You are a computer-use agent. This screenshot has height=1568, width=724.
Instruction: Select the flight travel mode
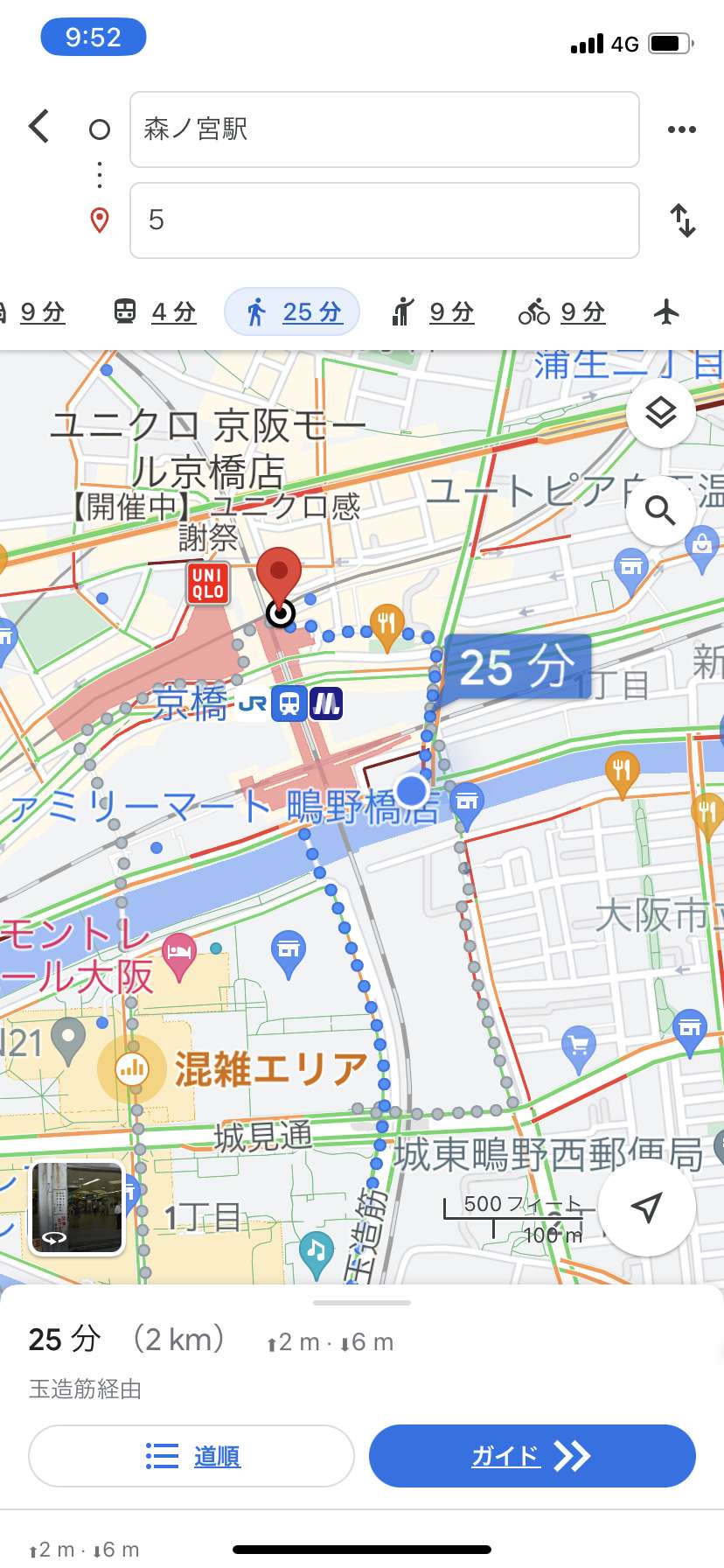[666, 311]
